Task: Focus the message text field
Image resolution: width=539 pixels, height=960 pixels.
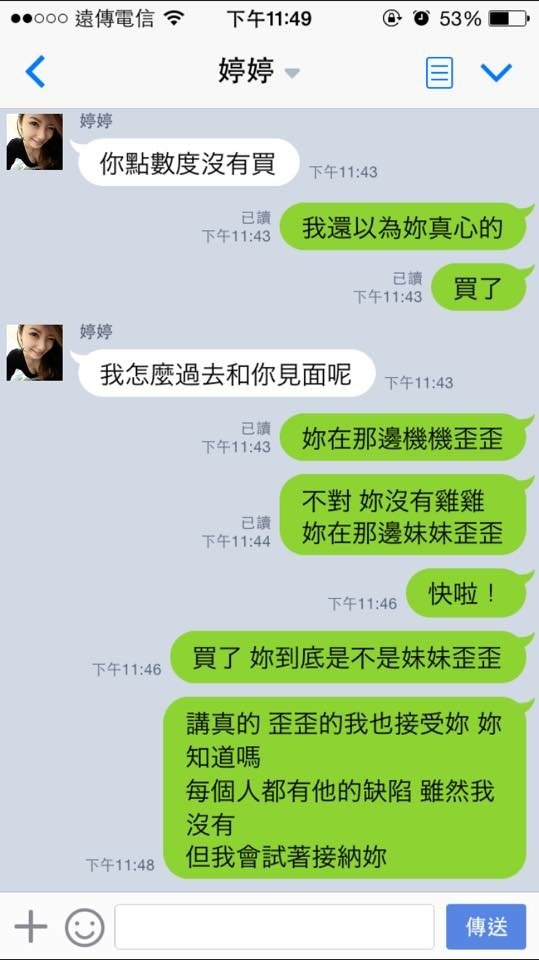Action: pyautogui.click(x=274, y=926)
